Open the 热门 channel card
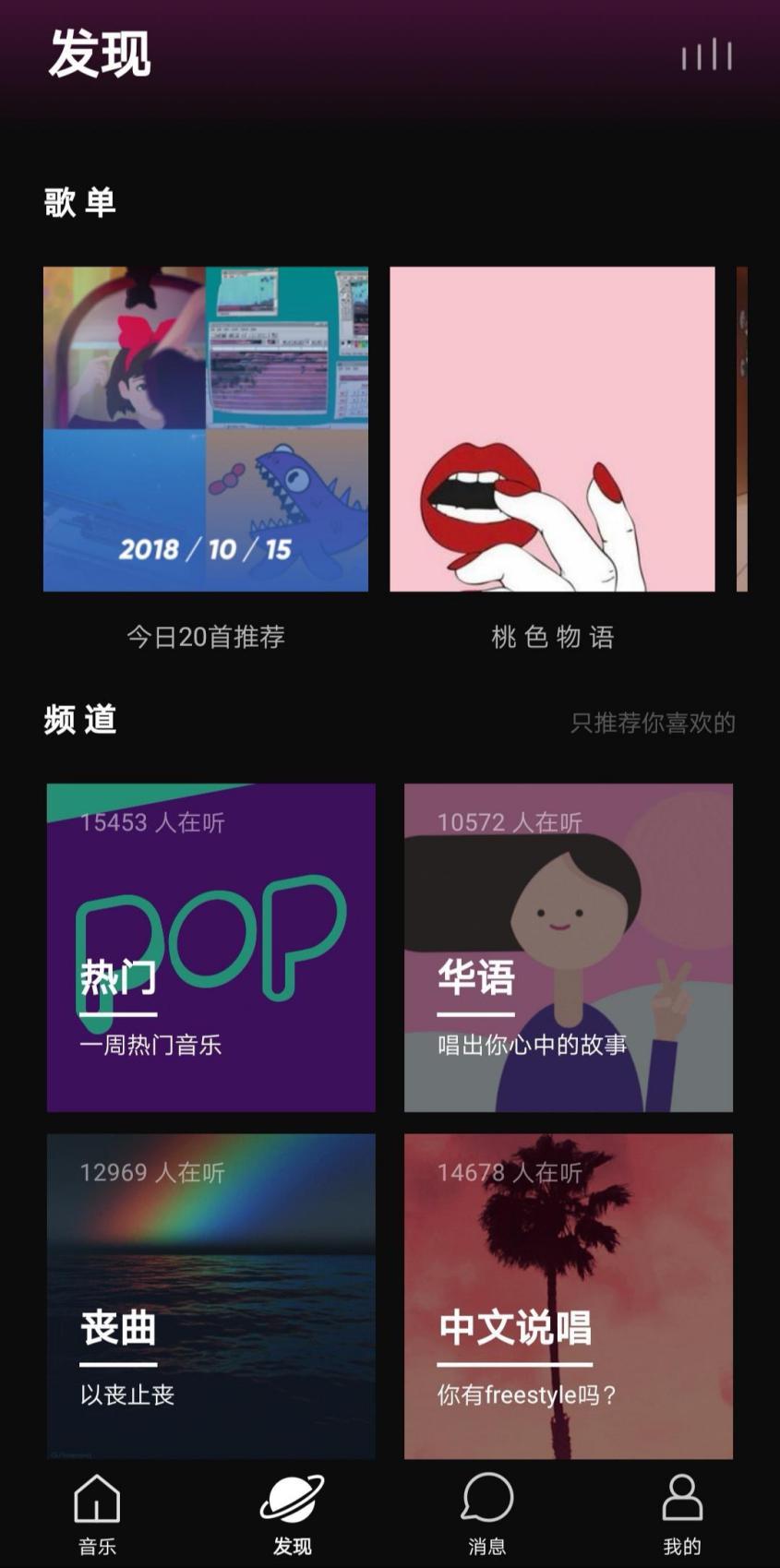The height and width of the screenshot is (1568, 780). [211, 947]
